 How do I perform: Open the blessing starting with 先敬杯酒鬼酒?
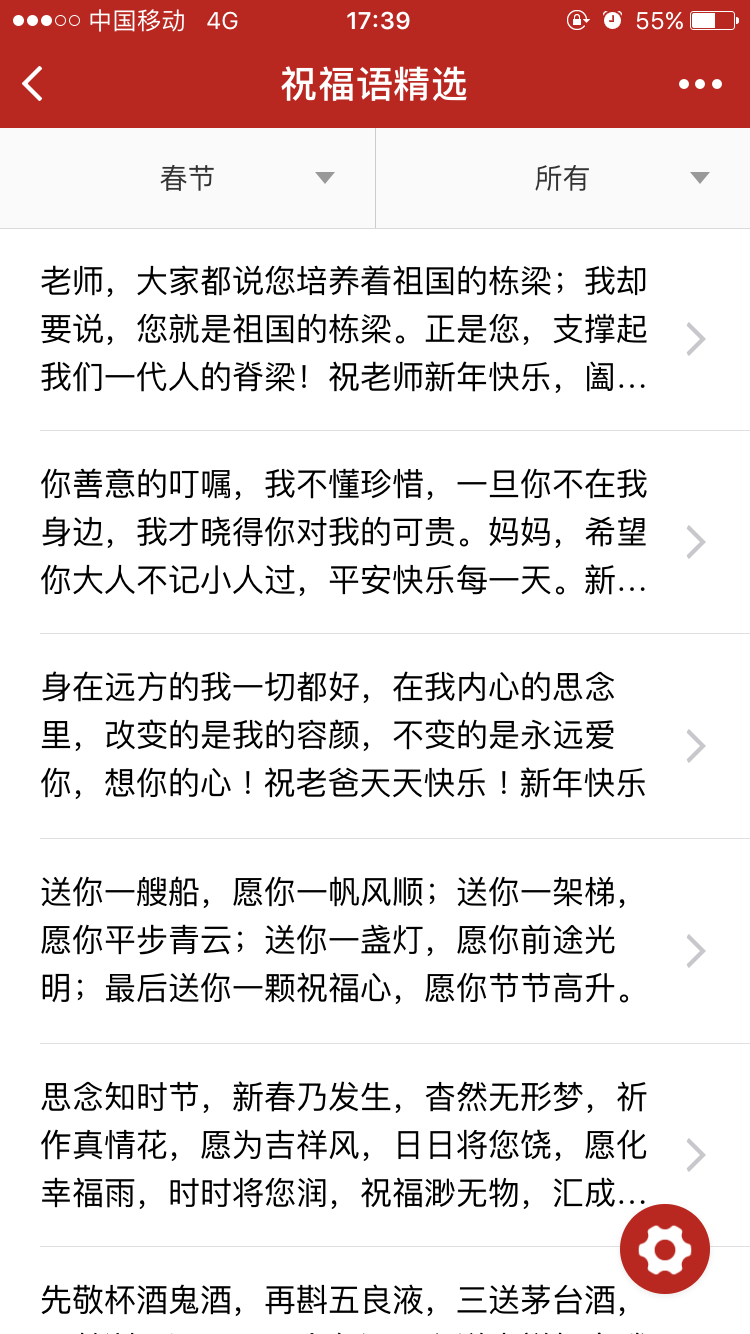330,1300
